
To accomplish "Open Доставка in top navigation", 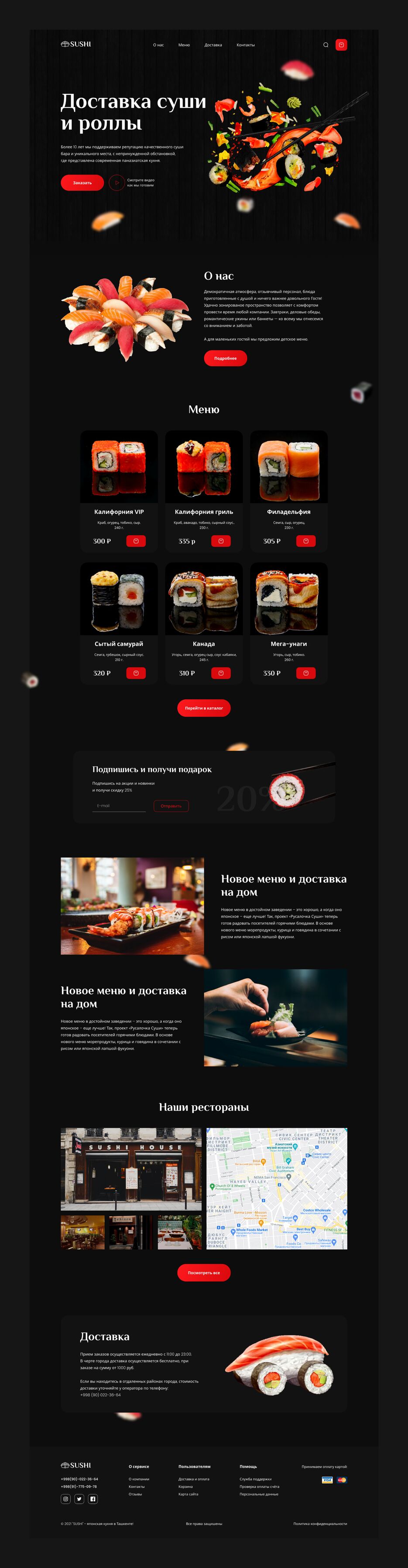I will [213, 45].
